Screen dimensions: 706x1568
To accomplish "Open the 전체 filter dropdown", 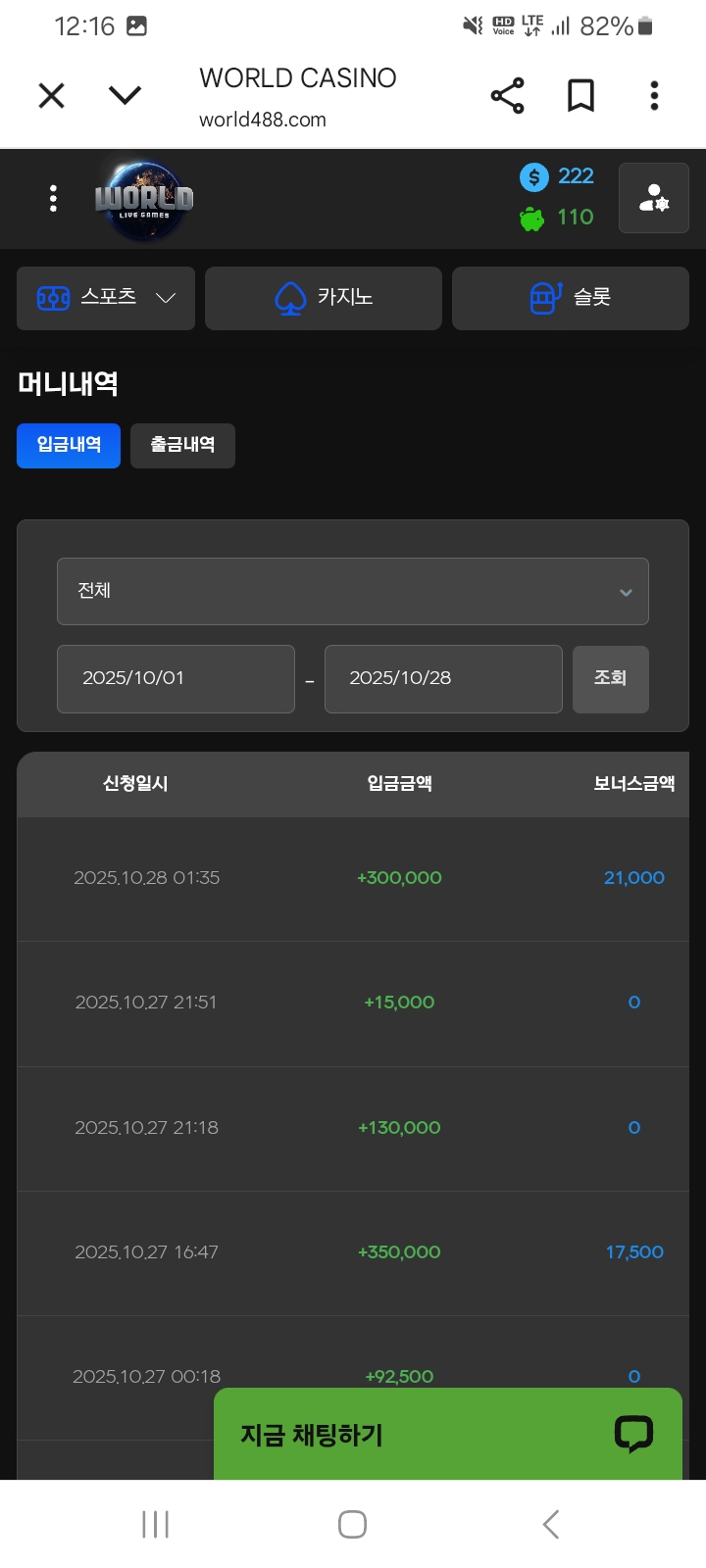I will click(x=353, y=591).
